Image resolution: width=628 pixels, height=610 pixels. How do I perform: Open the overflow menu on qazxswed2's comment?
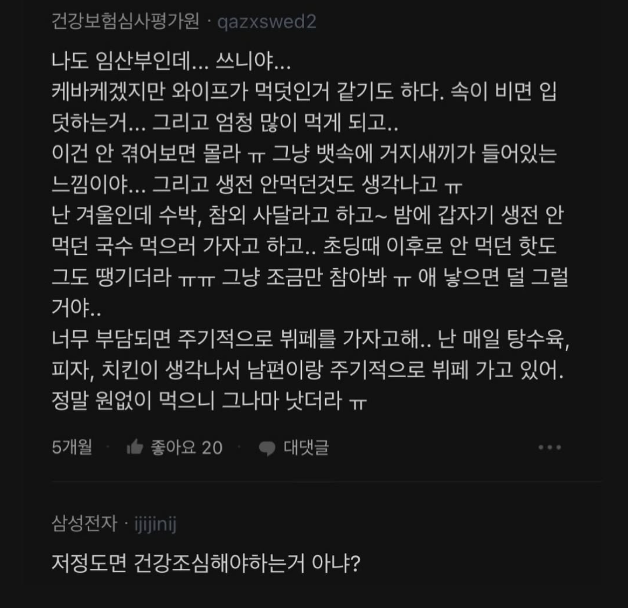549,447
